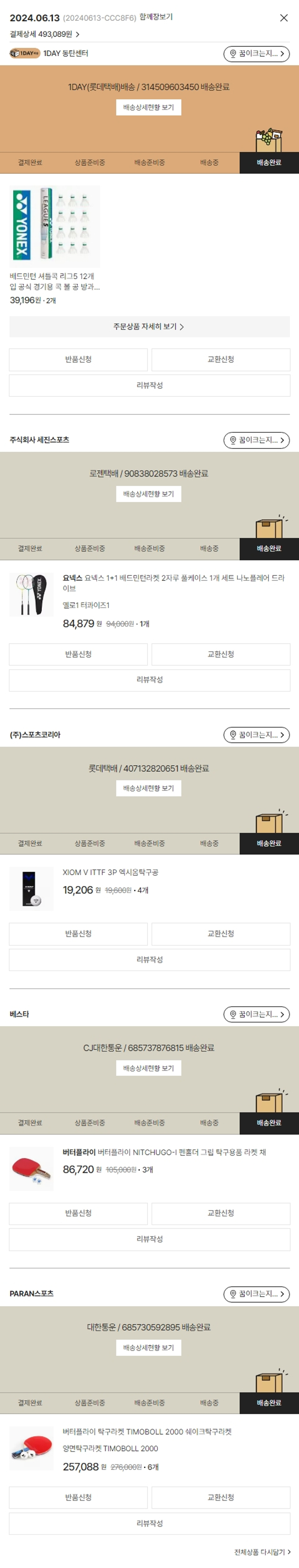Write 리뷰작성 for Yonex shuttlecocks
299x1568 pixels.
coord(149,386)
